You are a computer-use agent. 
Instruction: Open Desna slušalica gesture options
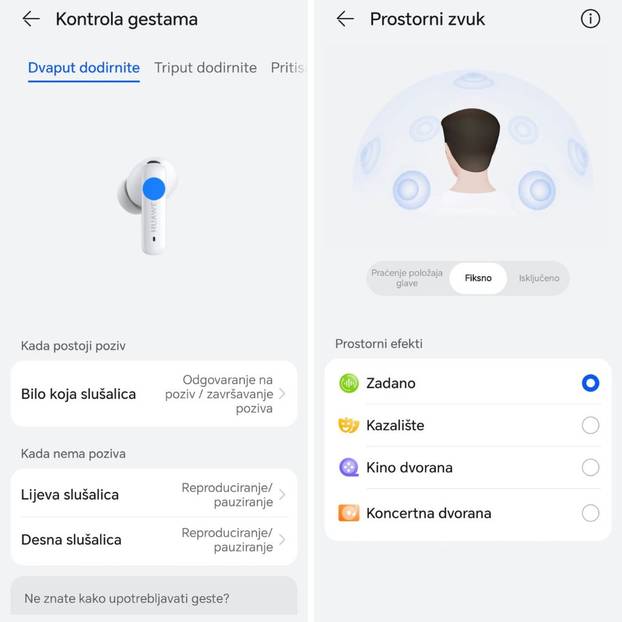pyautogui.click(x=154, y=539)
